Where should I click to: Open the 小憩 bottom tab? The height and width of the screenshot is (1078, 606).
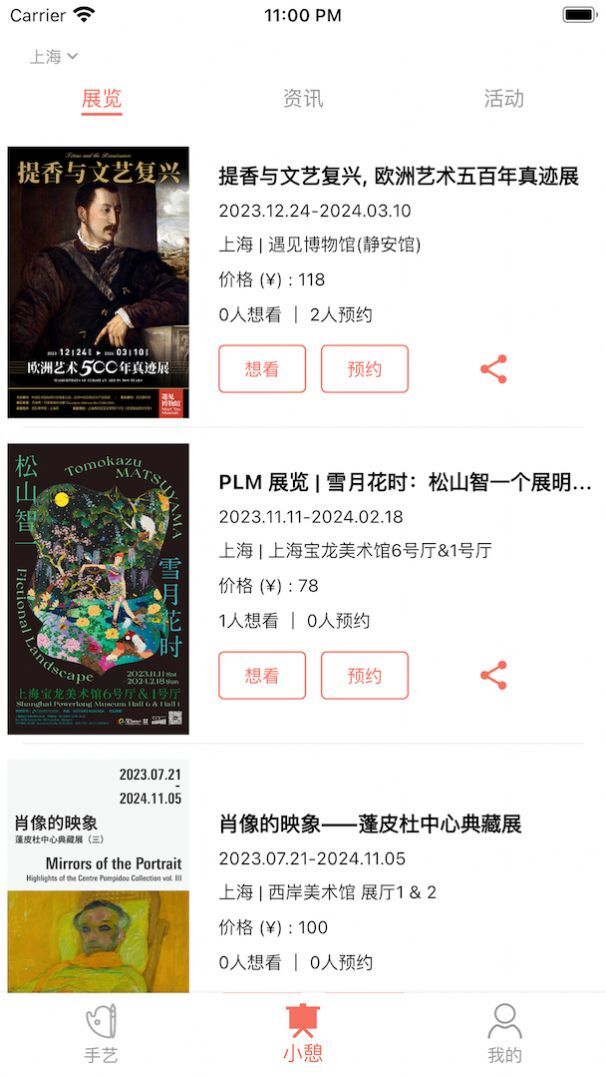point(302,1034)
